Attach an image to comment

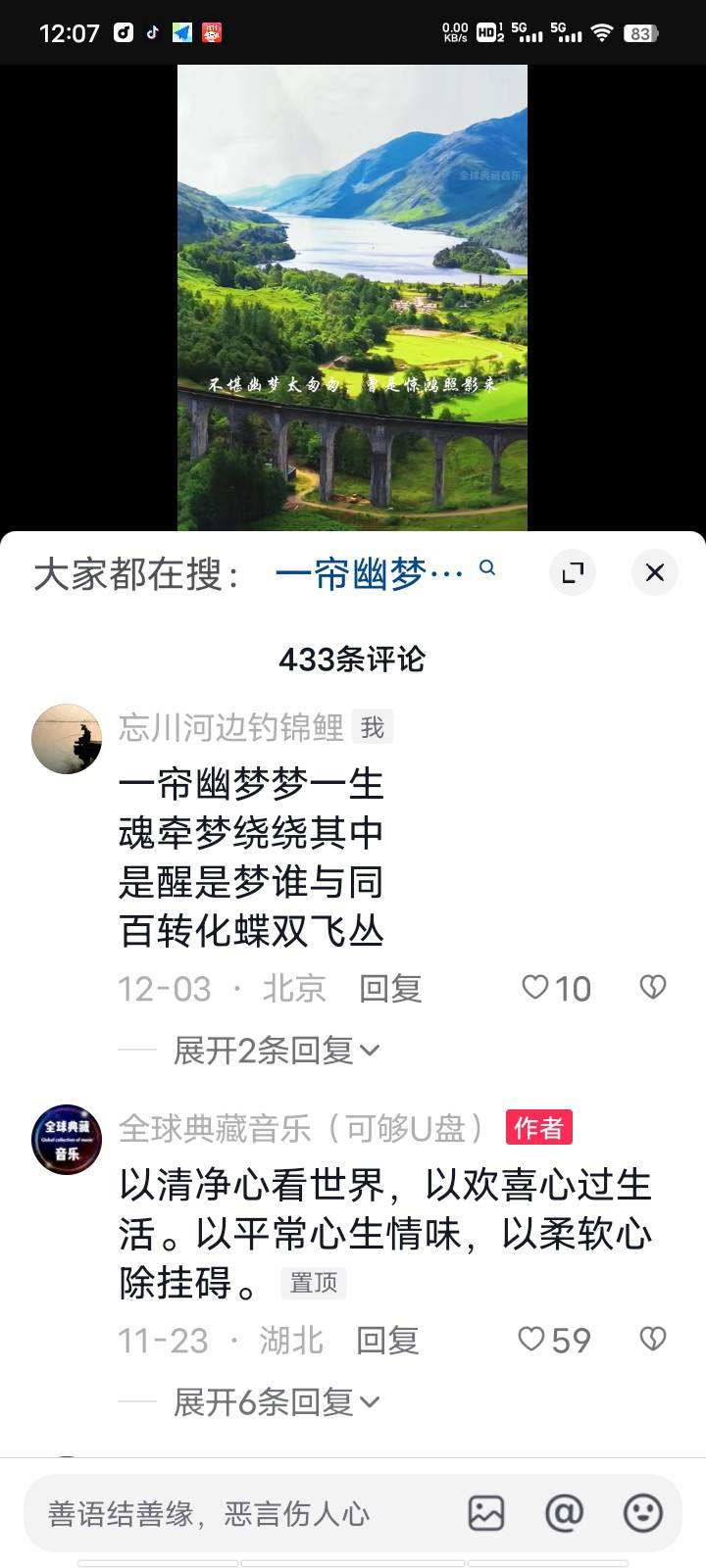click(486, 1514)
